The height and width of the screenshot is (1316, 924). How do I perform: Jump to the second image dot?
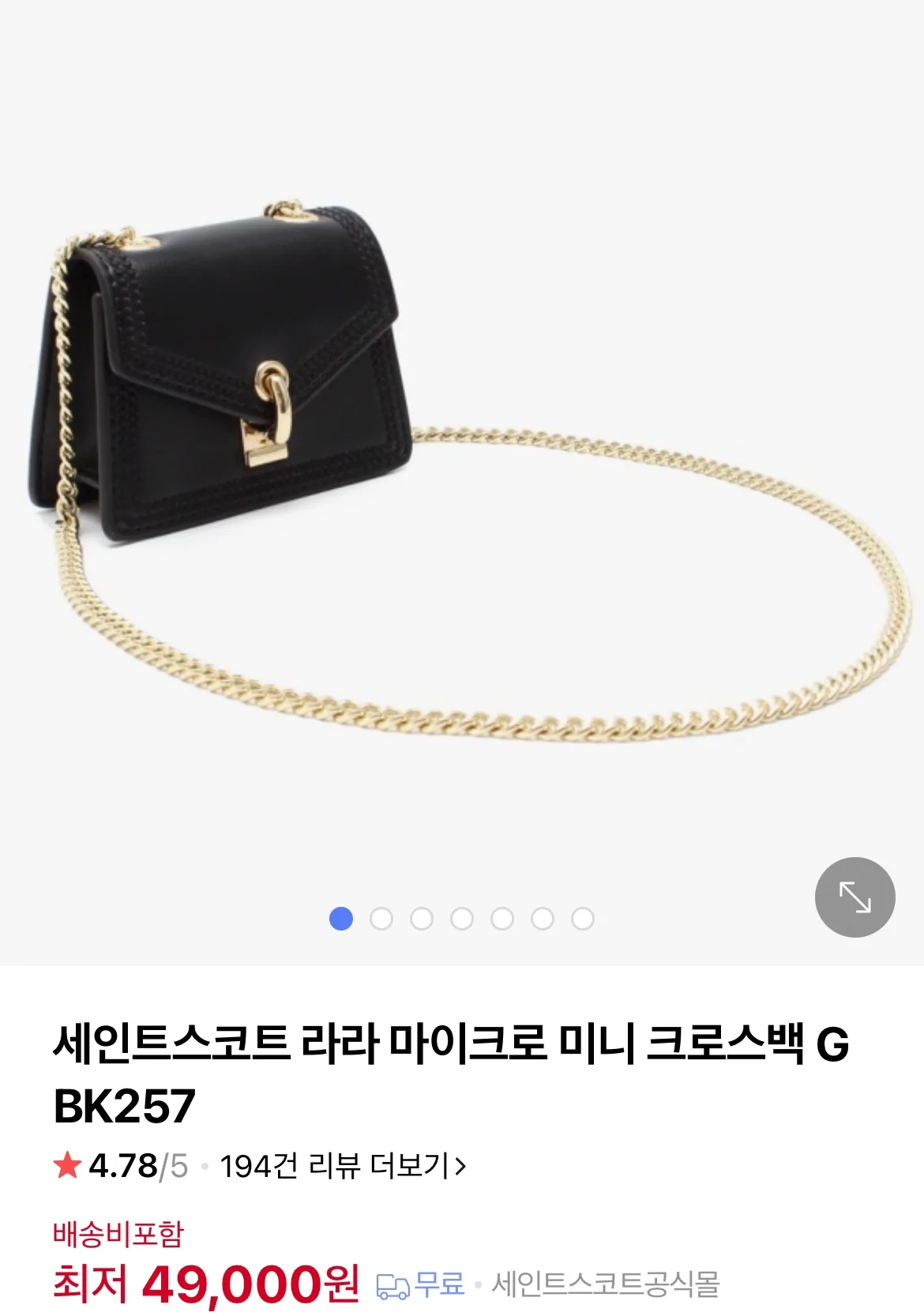pyautogui.click(x=381, y=919)
